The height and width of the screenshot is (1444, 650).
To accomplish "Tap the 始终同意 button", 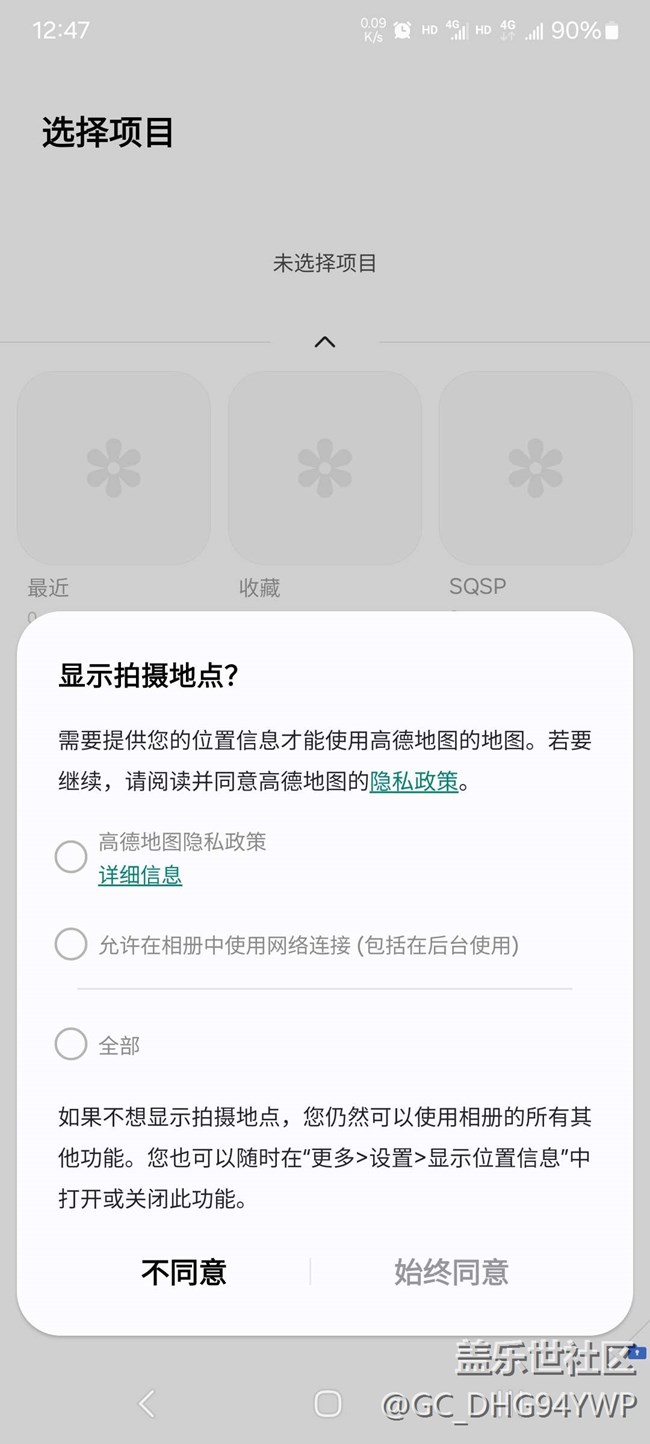I will tap(451, 1272).
